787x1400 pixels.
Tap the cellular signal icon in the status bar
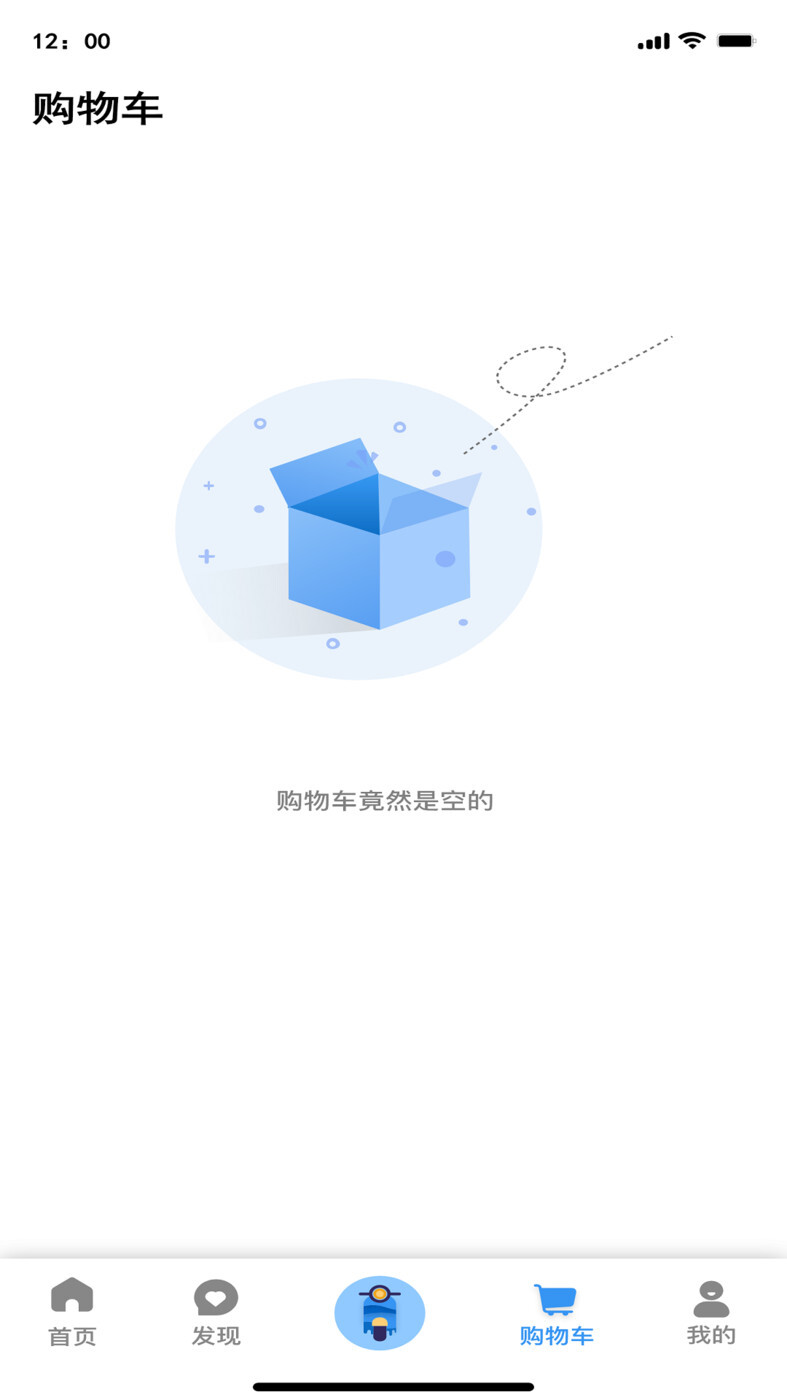652,40
